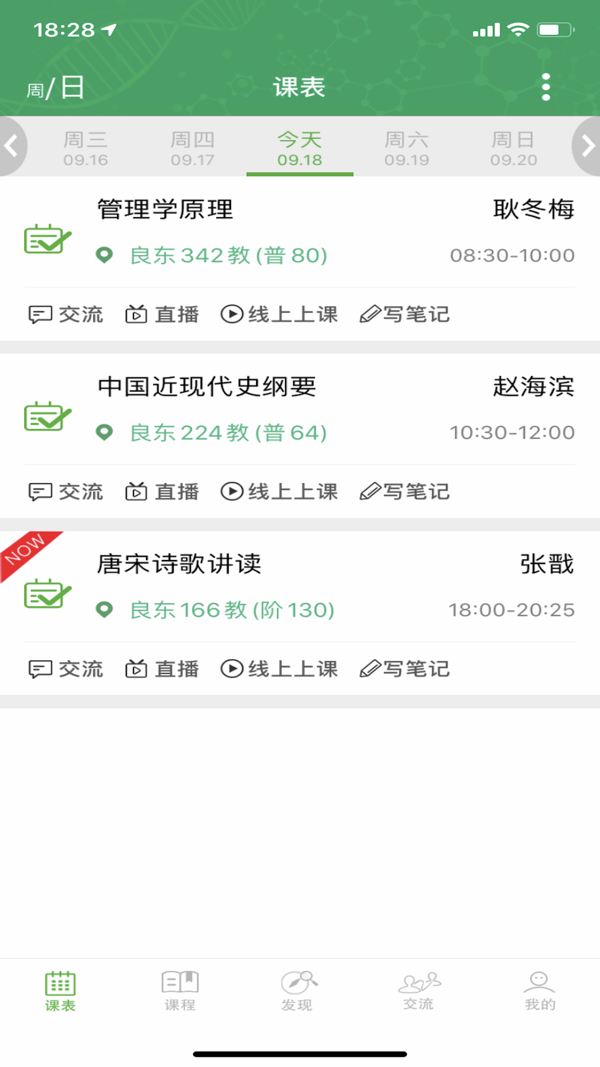Select 周三 09.16 date tab
This screenshot has width=600, height=1067.
85,148
